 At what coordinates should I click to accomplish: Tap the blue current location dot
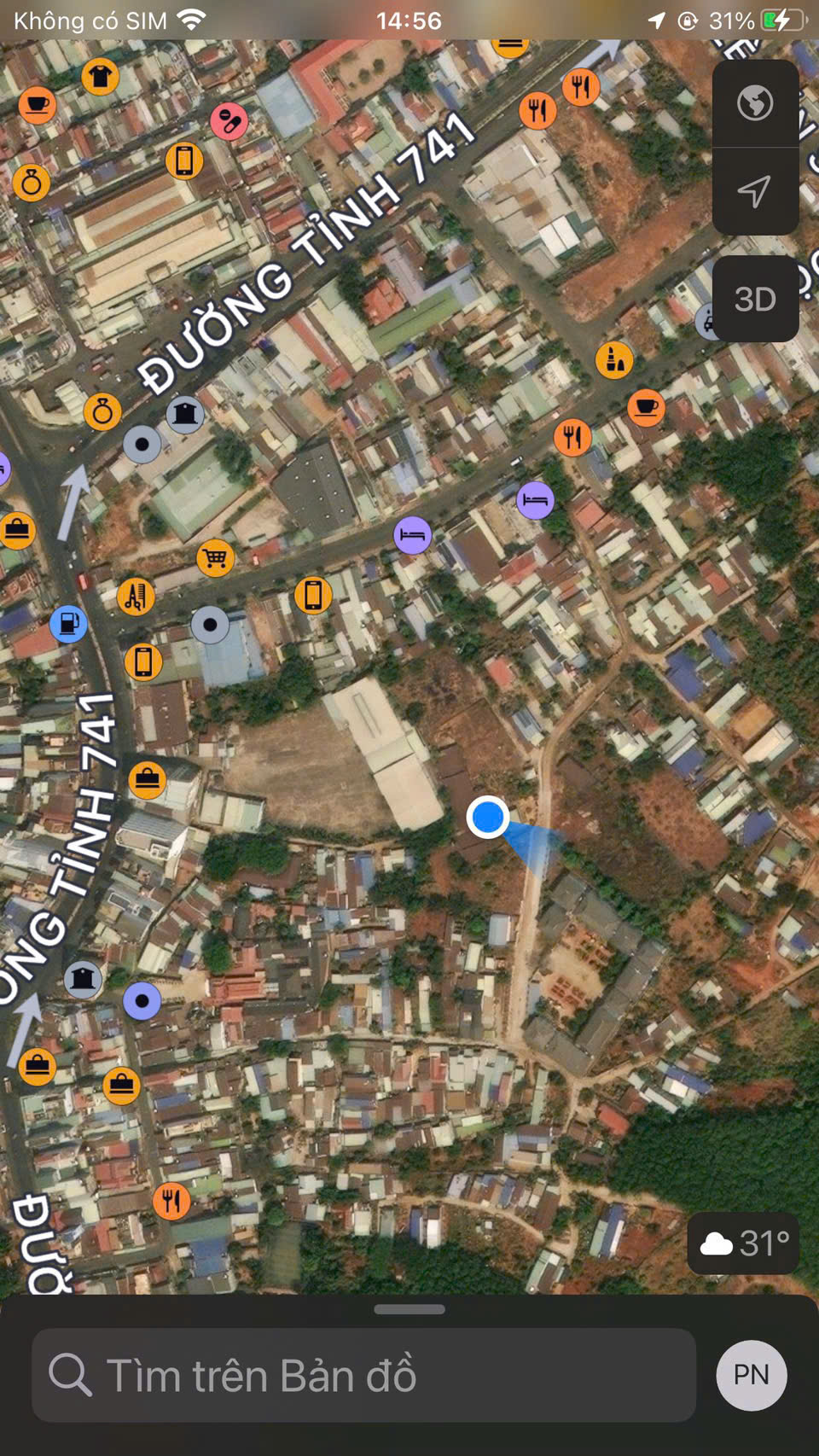coord(488,818)
